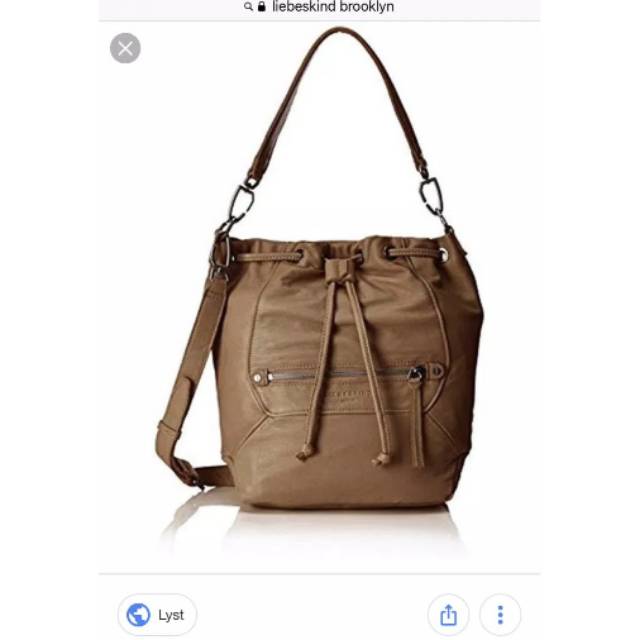Image resolution: width=640 pixels, height=640 pixels.
Task: Open the three-dot overflow menu
Action: click(500, 615)
